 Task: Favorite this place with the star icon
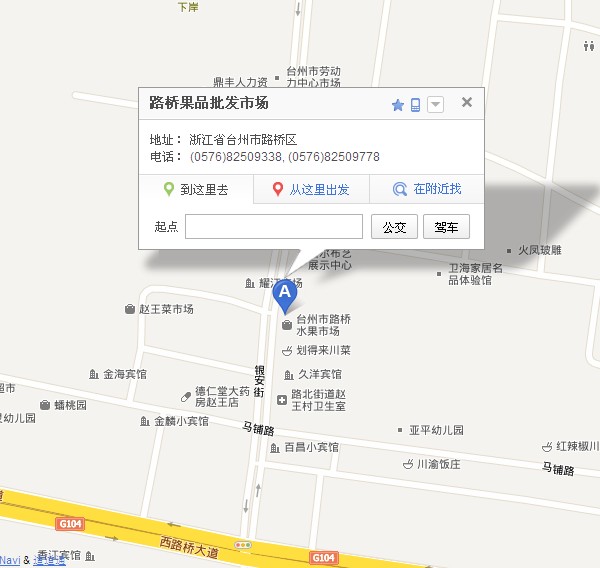point(397,104)
